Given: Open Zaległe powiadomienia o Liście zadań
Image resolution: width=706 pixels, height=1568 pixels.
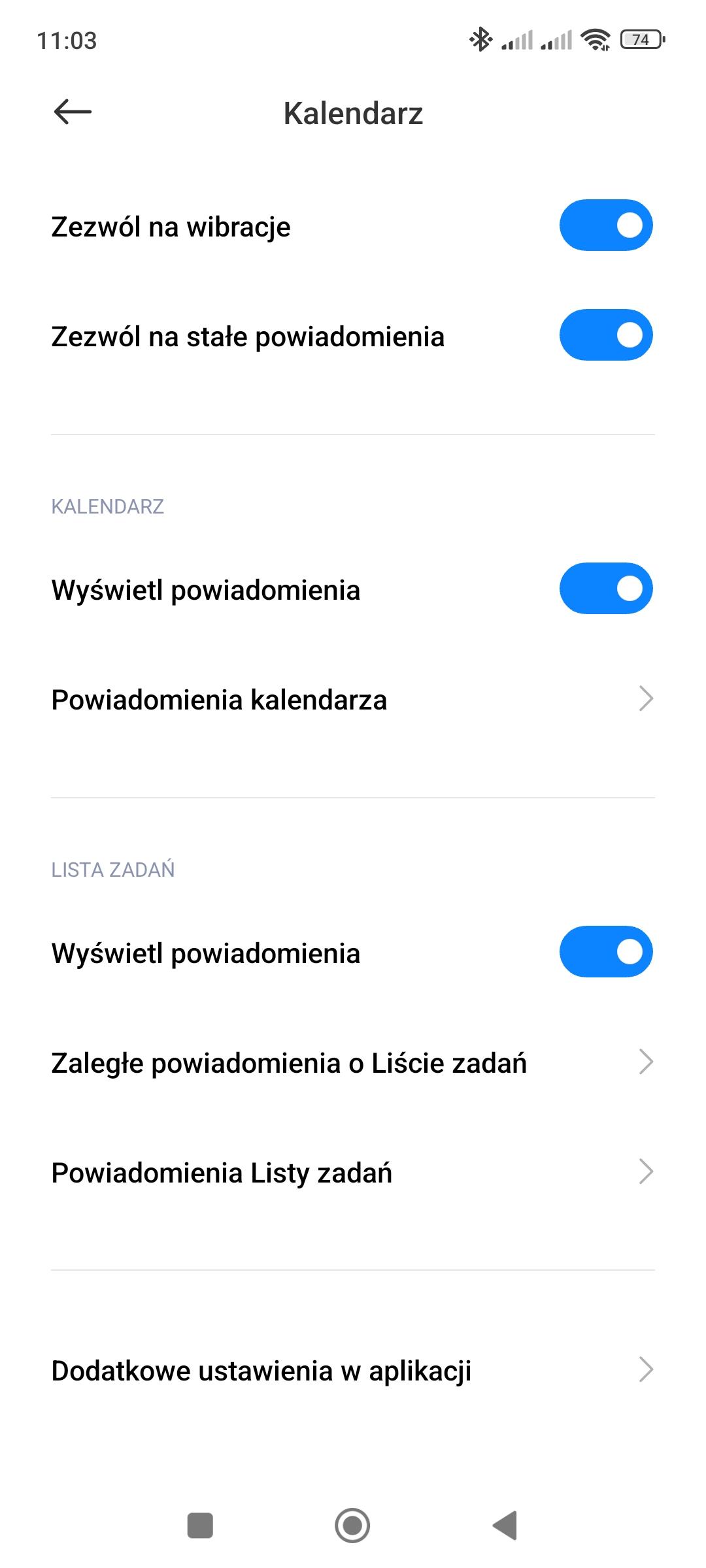Looking at the screenshot, I should [x=353, y=1063].
